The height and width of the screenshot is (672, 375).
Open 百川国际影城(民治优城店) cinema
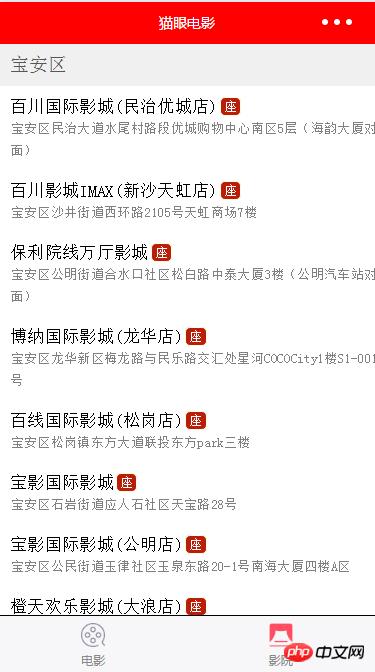click(187, 127)
